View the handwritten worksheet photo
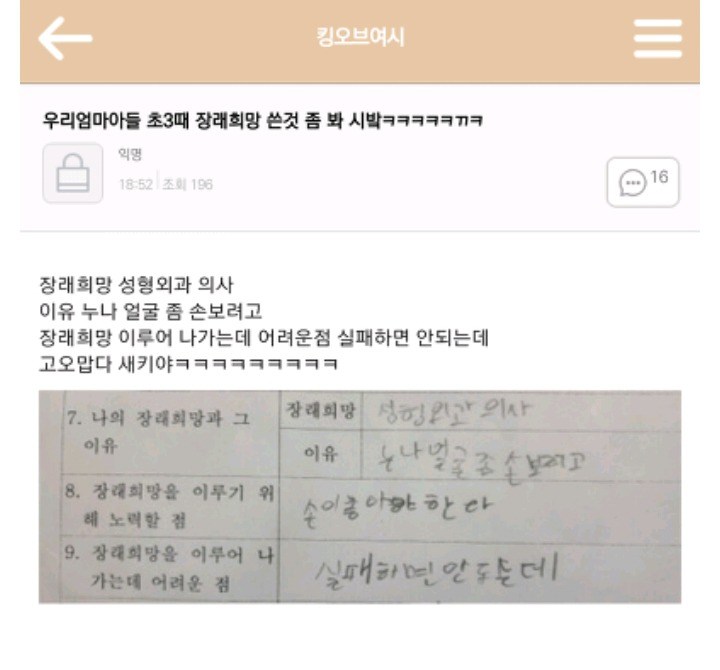This screenshot has height=670, width=720. [360, 497]
